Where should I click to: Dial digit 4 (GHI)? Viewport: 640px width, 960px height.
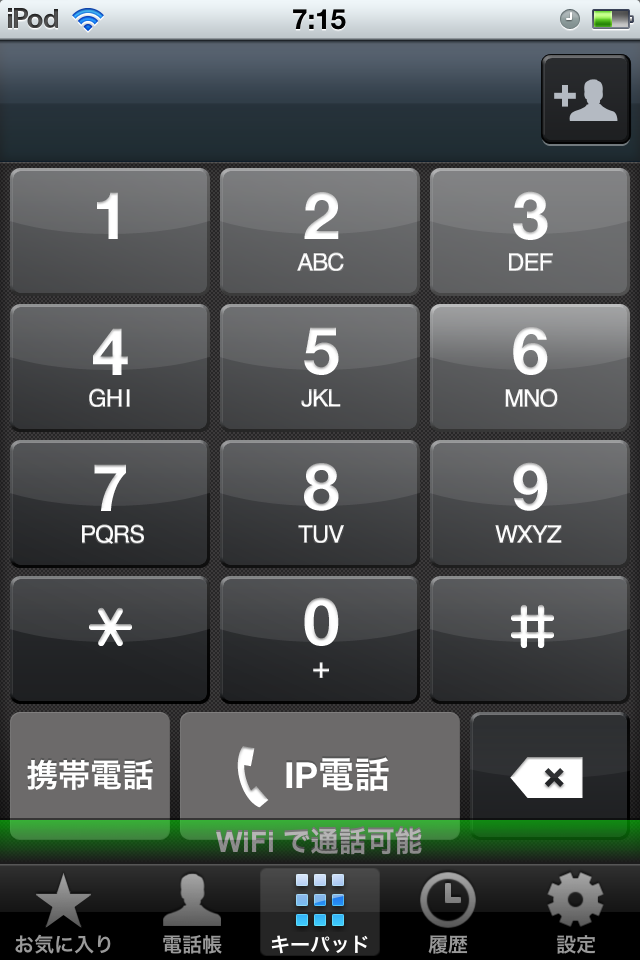coord(110,367)
